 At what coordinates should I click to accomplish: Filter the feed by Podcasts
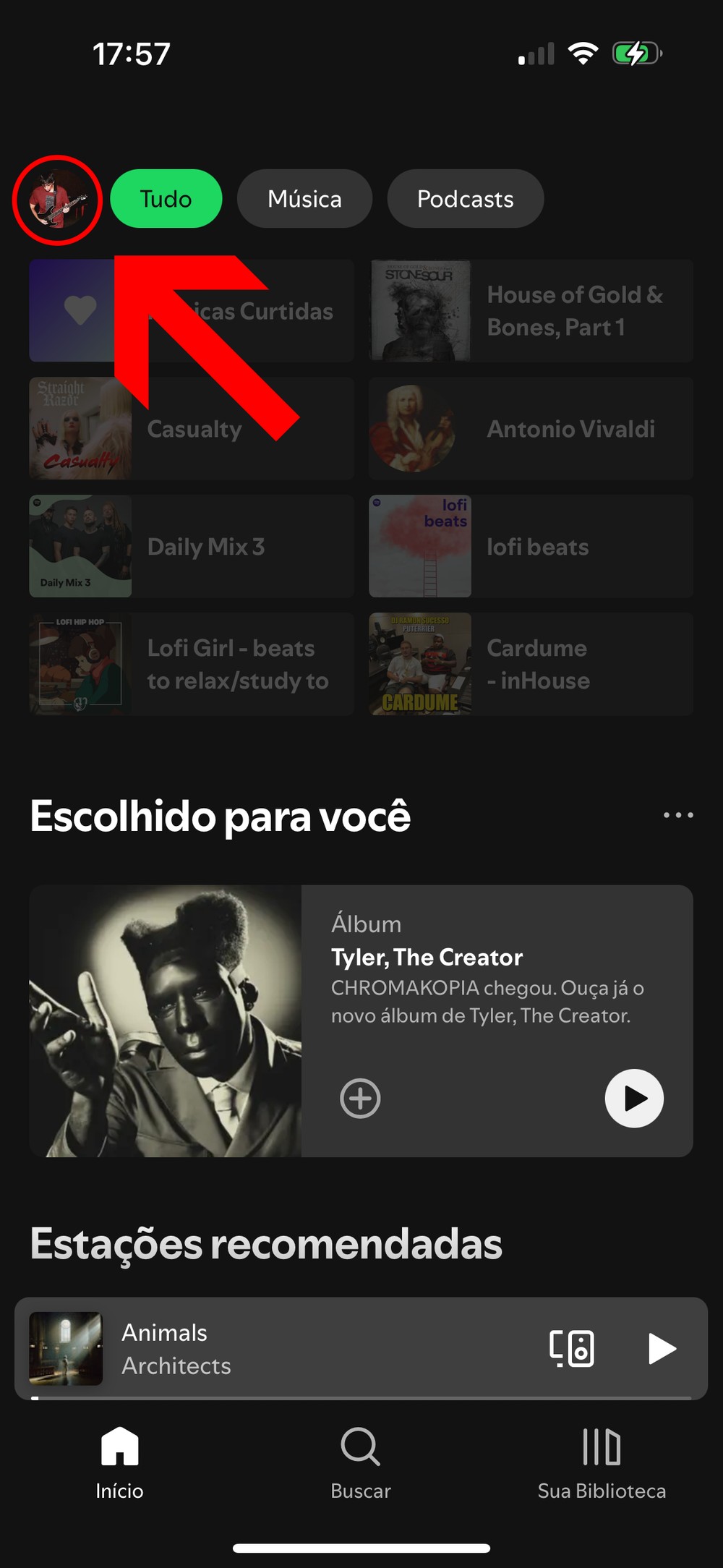[x=465, y=199]
